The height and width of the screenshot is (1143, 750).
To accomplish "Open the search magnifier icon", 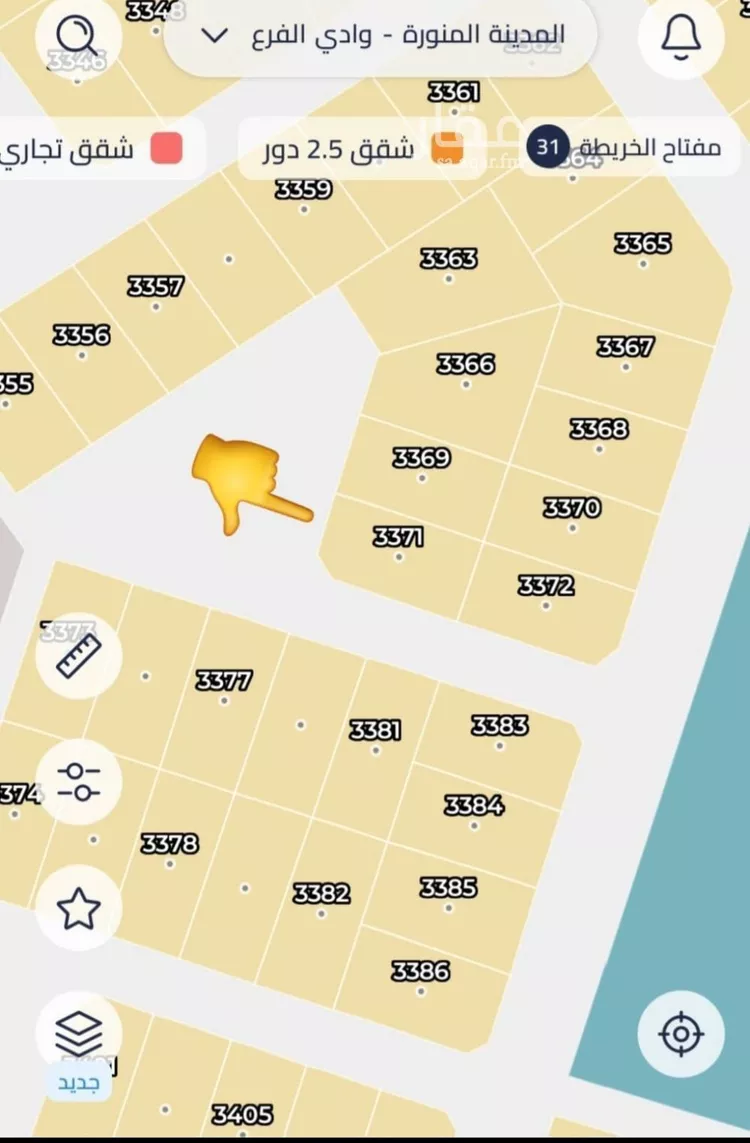I will [x=78, y=37].
